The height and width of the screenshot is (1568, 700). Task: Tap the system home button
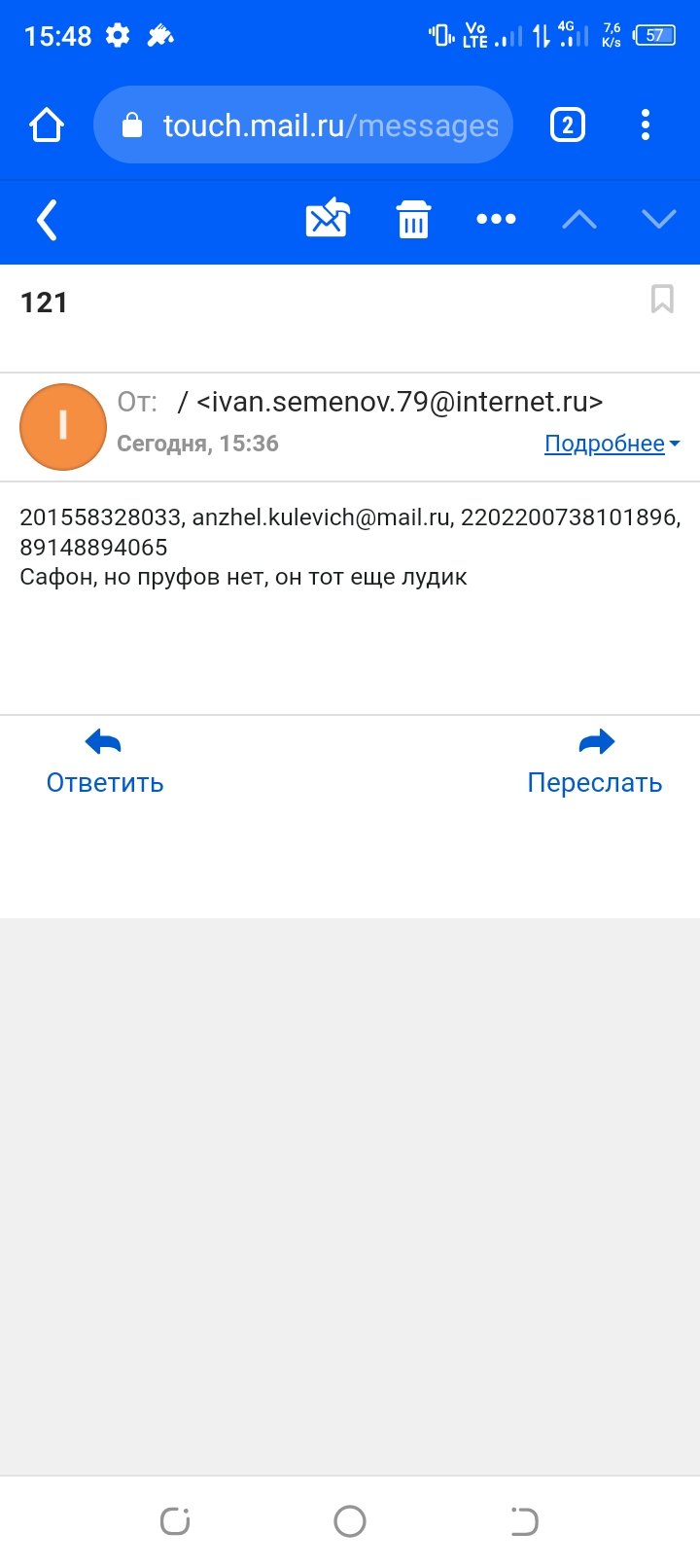(350, 1520)
